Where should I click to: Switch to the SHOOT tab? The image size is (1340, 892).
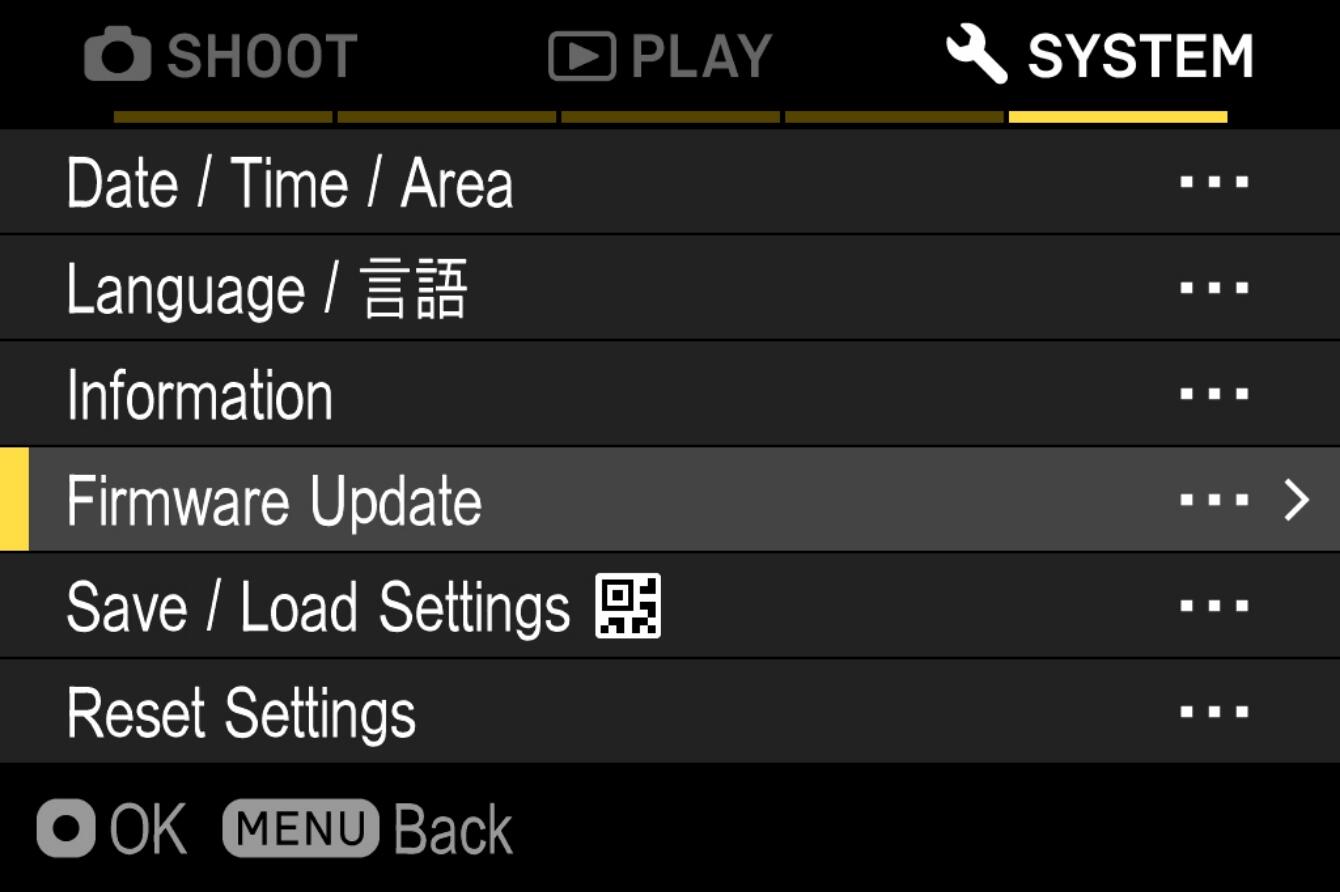221,56
